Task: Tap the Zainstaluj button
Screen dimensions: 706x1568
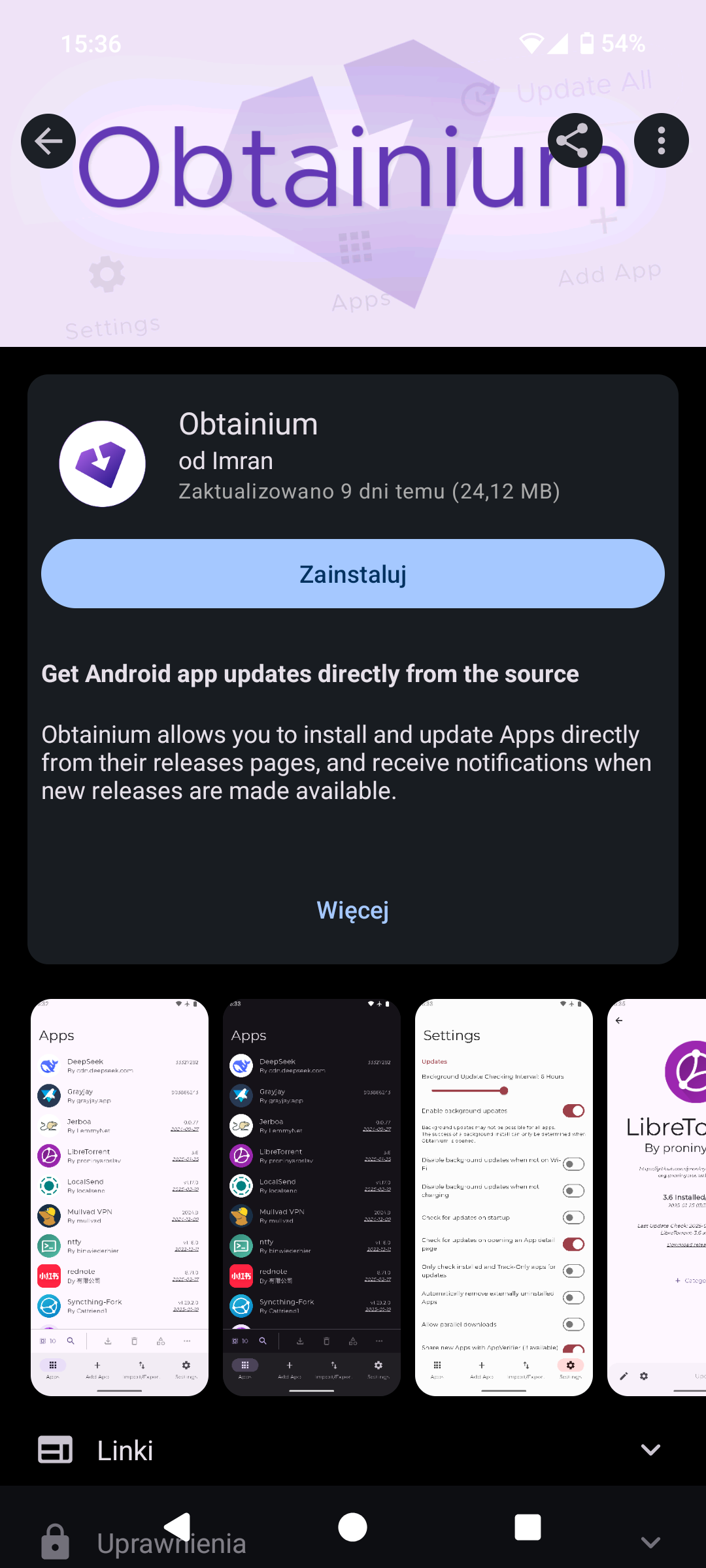Action: [x=353, y=574]
